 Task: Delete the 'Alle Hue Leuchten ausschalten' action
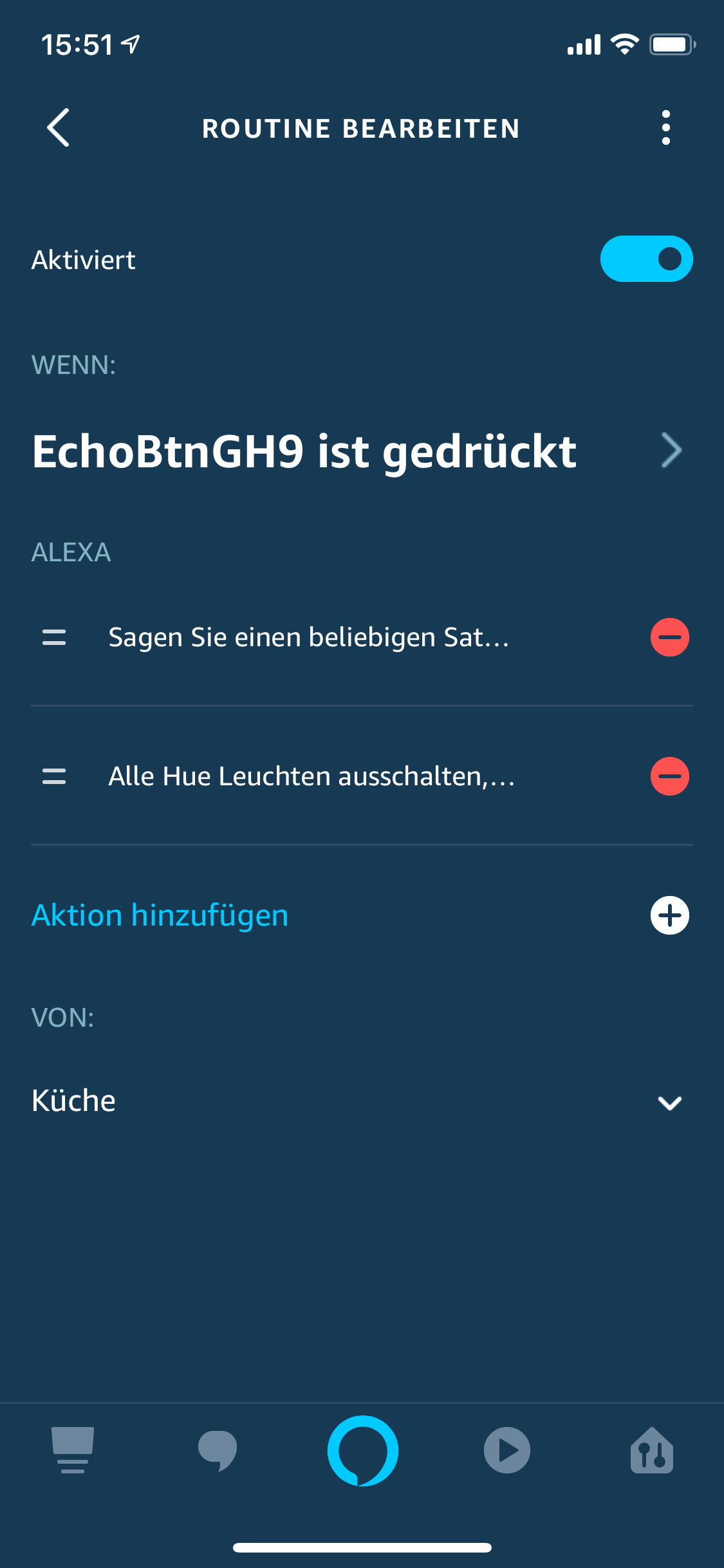(x=669, y=777)
